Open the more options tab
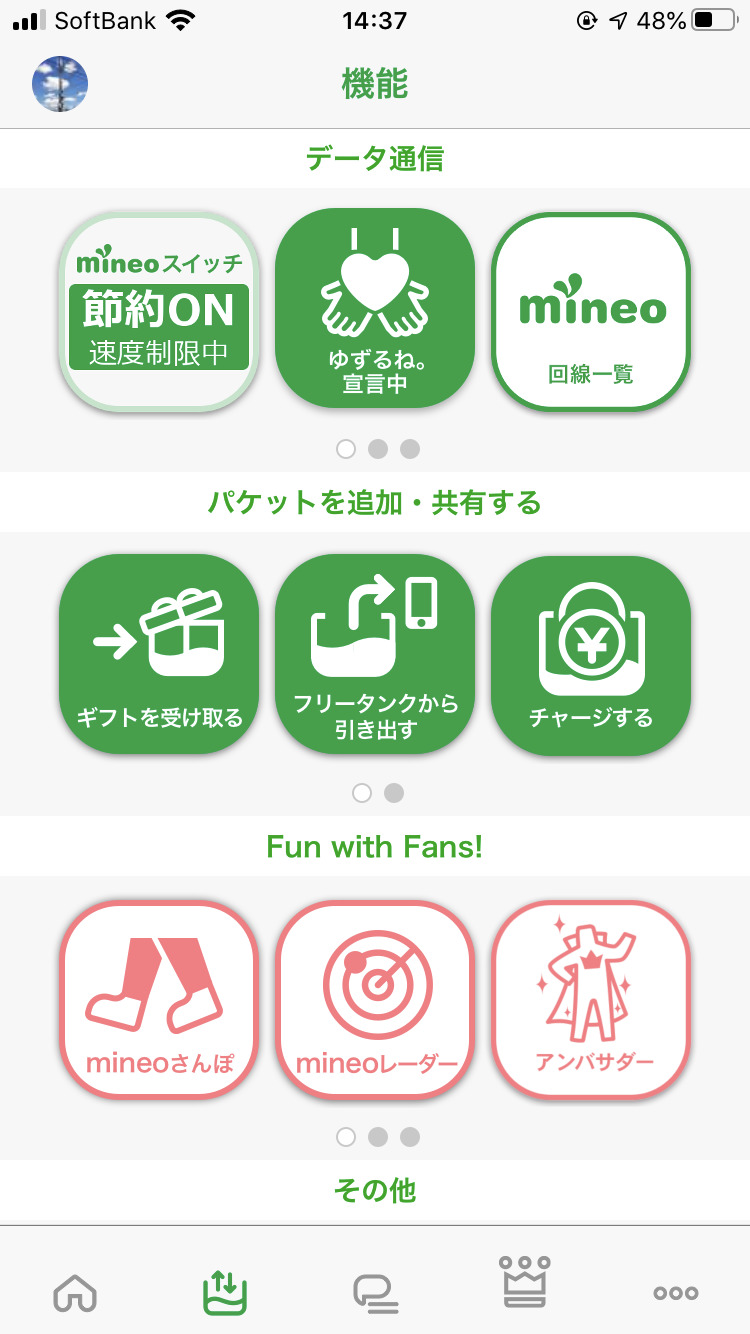750x1334 pixels. click(x=676, y=1292)
